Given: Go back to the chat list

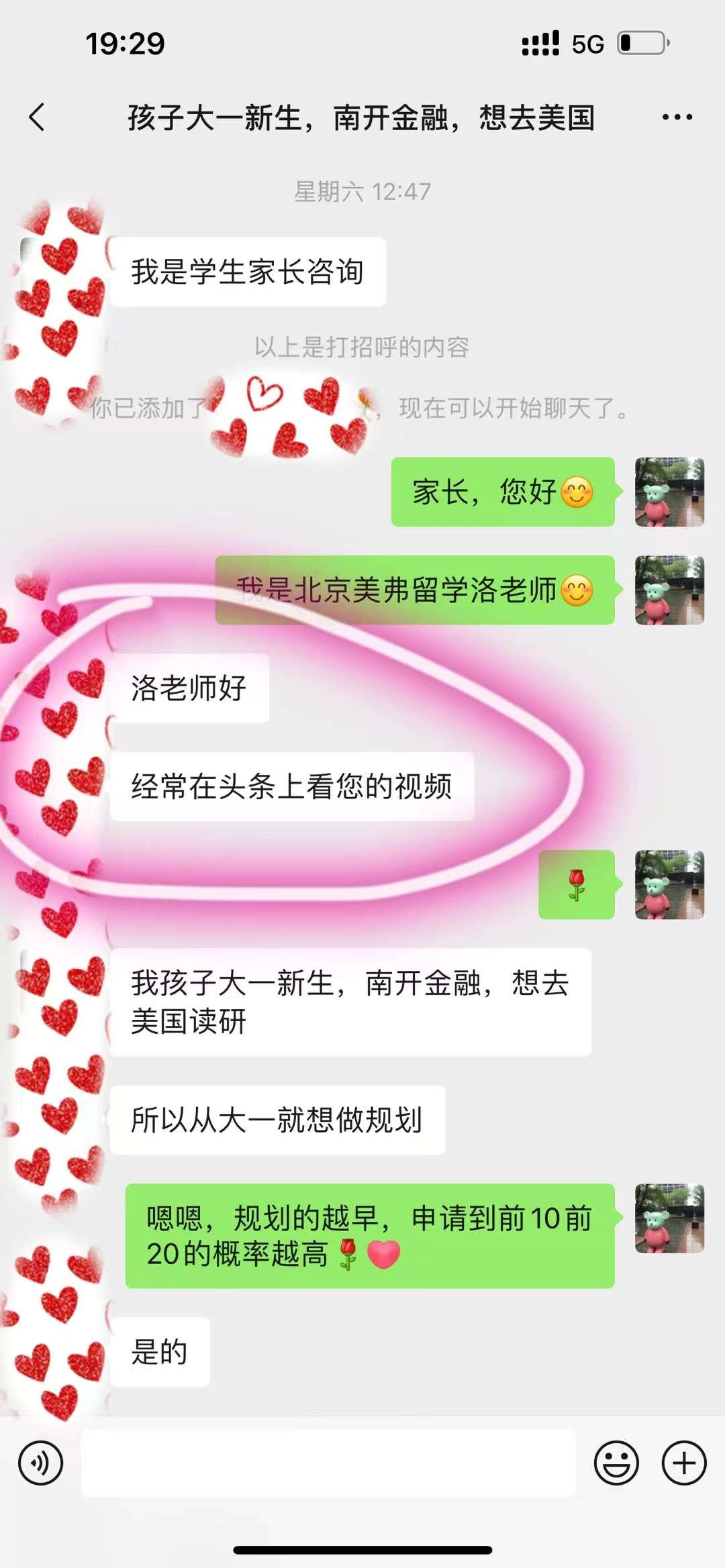Looking at the screenshot, I should tap(38, 117).
